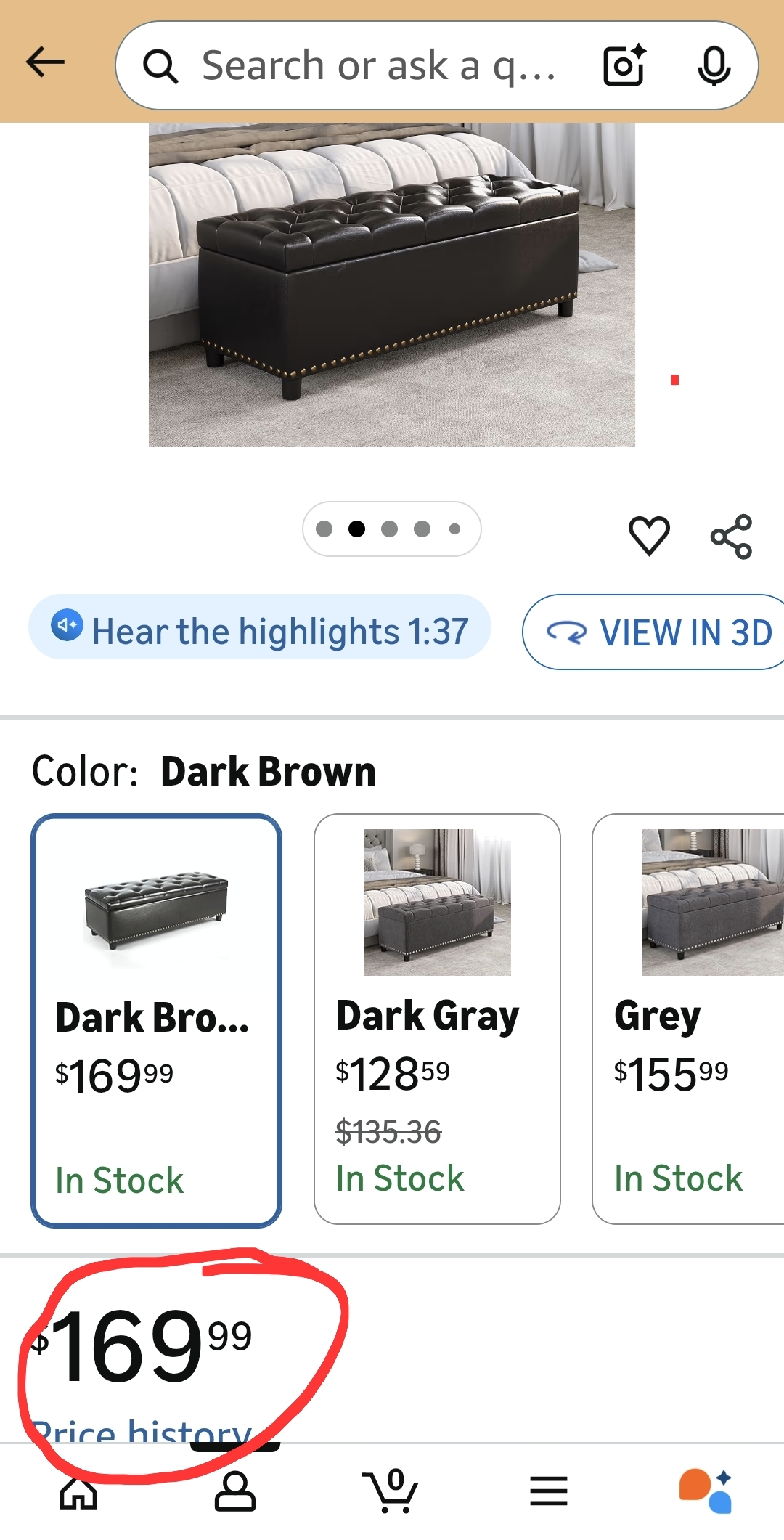Pick the Grey color option
784x1540 pixels.
pyautogui.click(x=690, y=1019)
